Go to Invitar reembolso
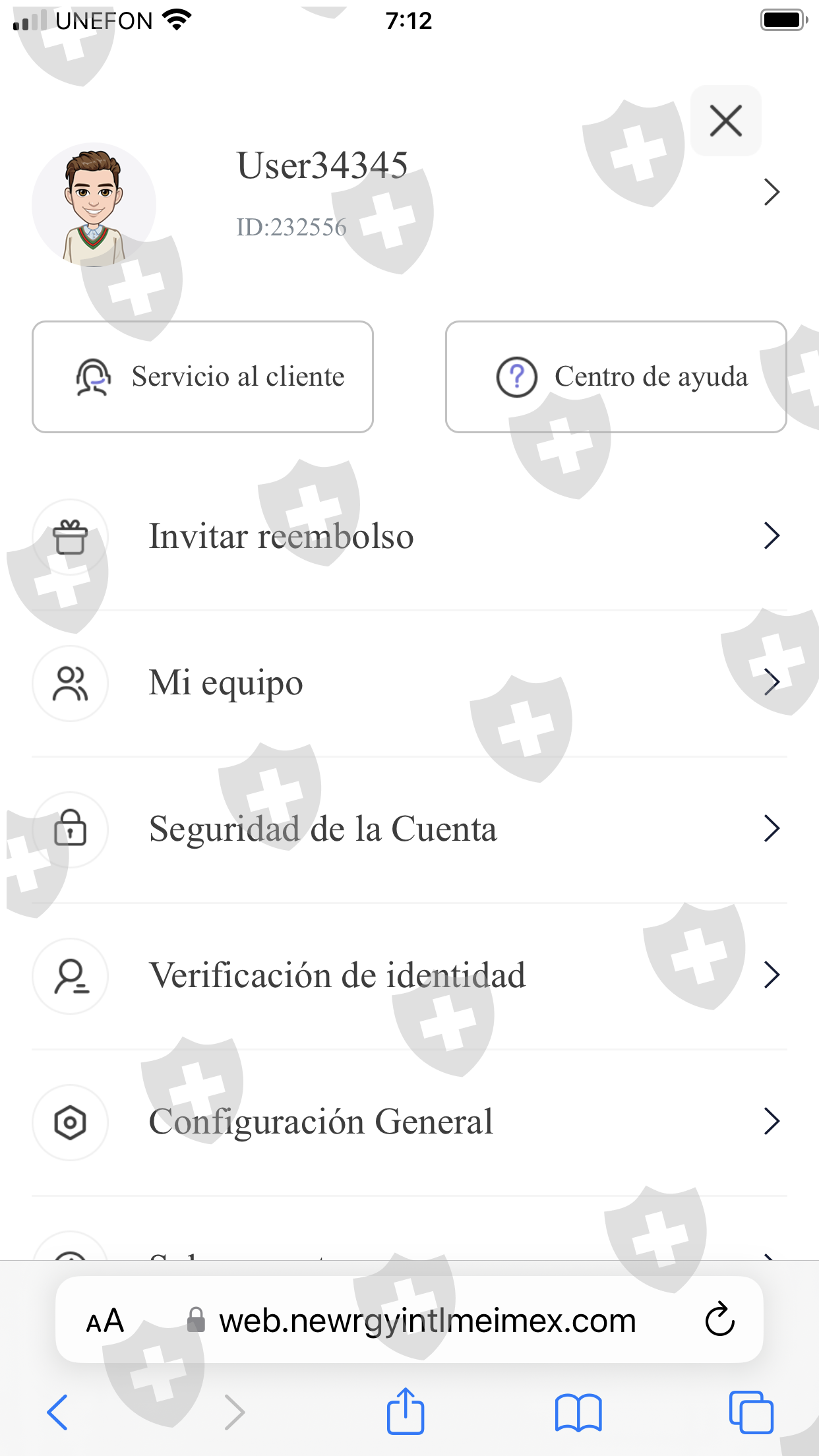This screenshot has width=819, height=1456. 409,536
